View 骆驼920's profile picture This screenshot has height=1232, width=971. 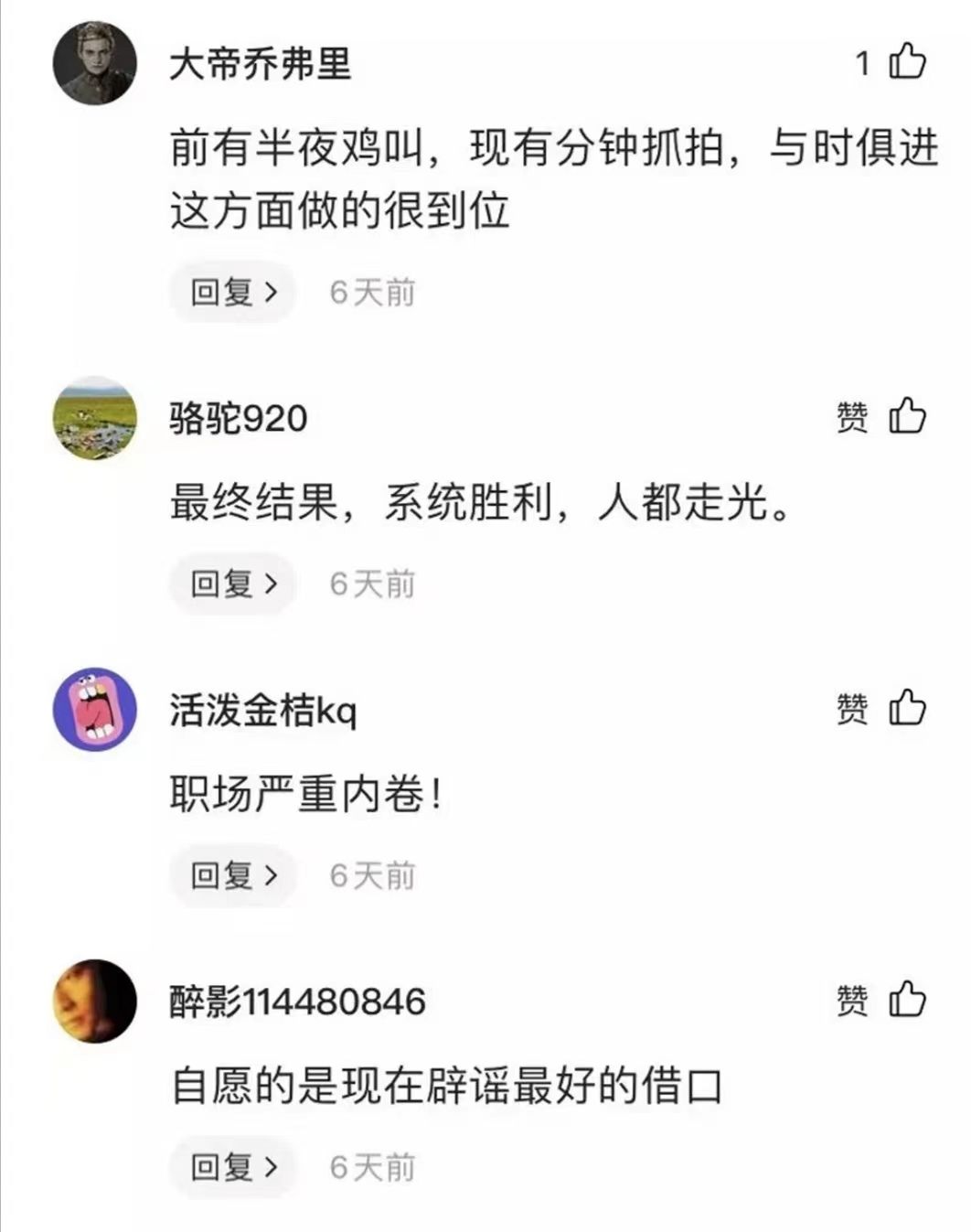[95, 418]
